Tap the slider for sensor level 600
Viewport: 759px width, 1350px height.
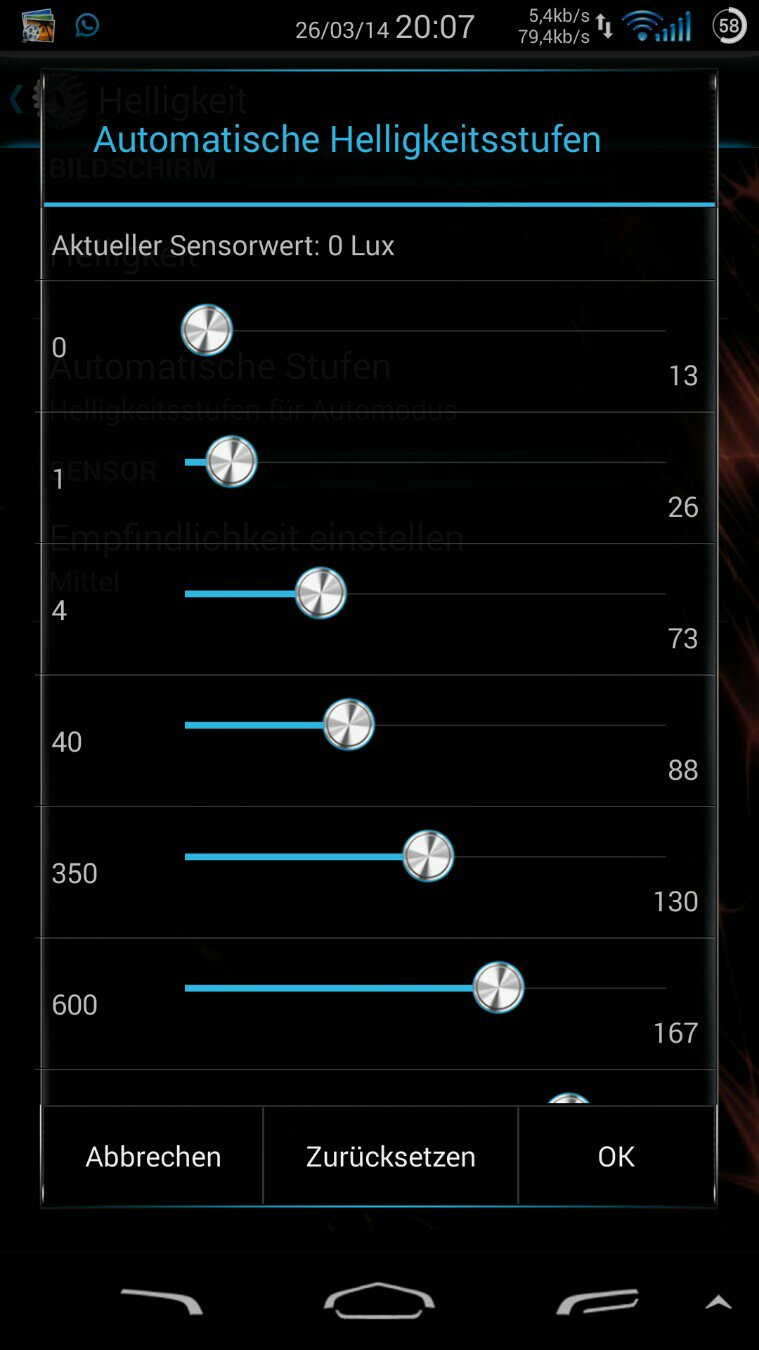[x=425, y=988]
